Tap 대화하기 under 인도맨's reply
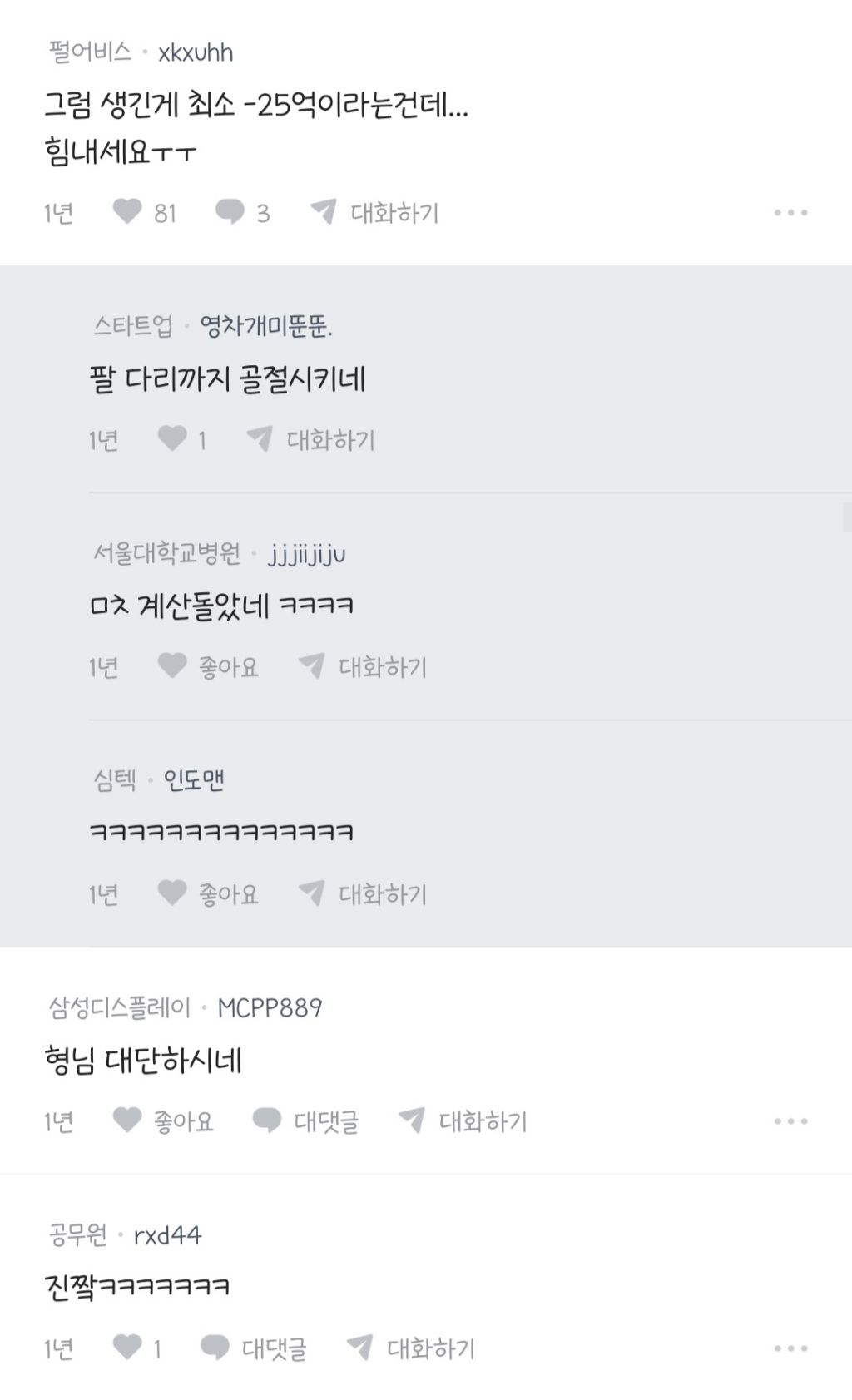 point(362,893)
